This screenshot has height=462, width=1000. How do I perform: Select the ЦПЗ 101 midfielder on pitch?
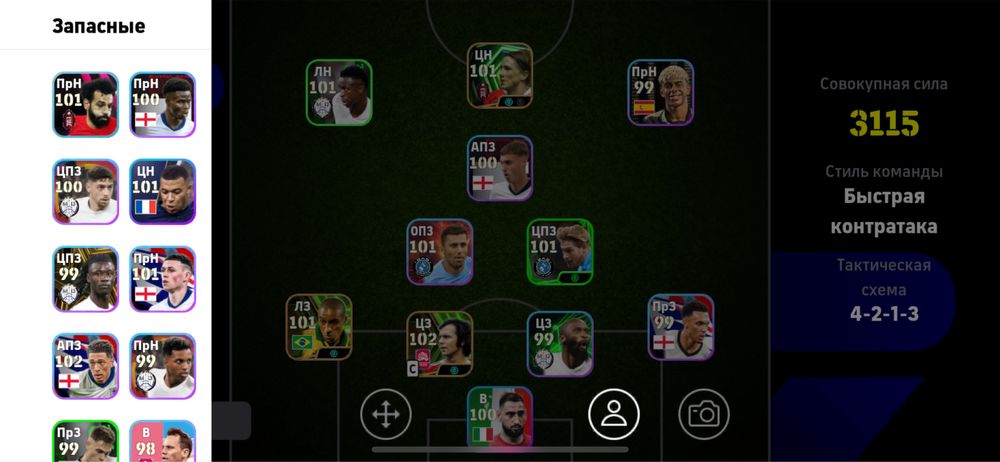click(x=560, y=252)
